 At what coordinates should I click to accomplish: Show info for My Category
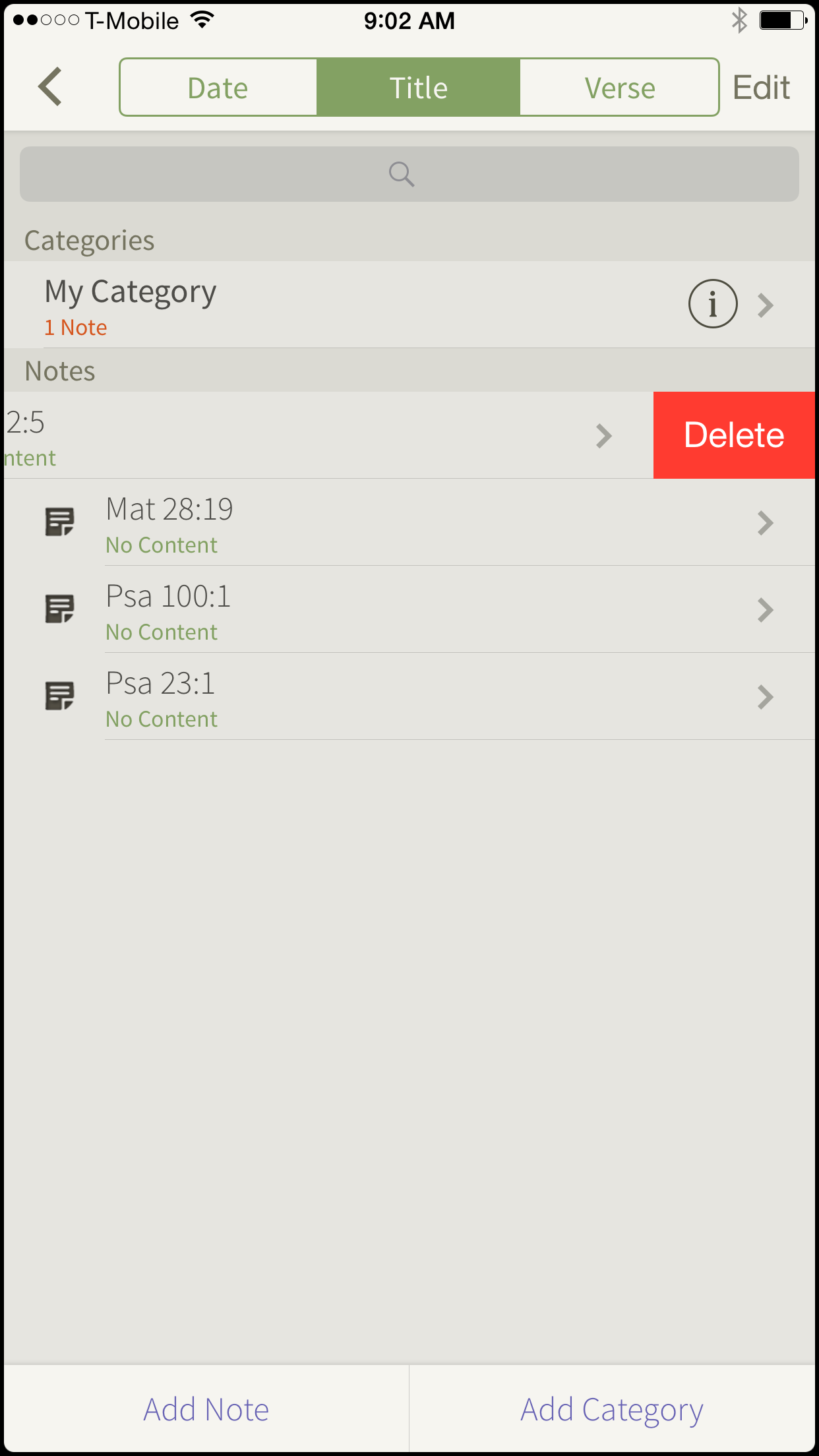[x=713, y=304]
